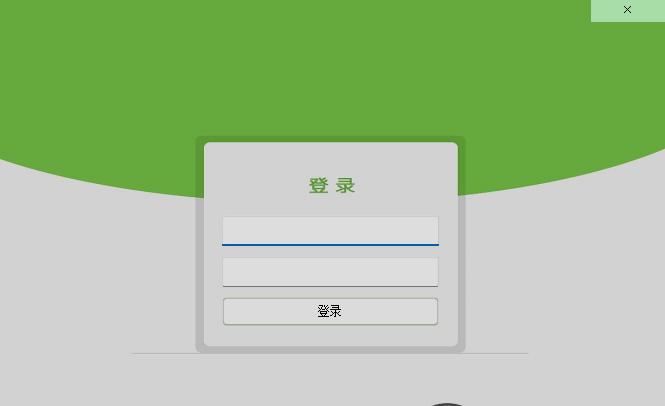Close the login window

click(x=627, y=10)
